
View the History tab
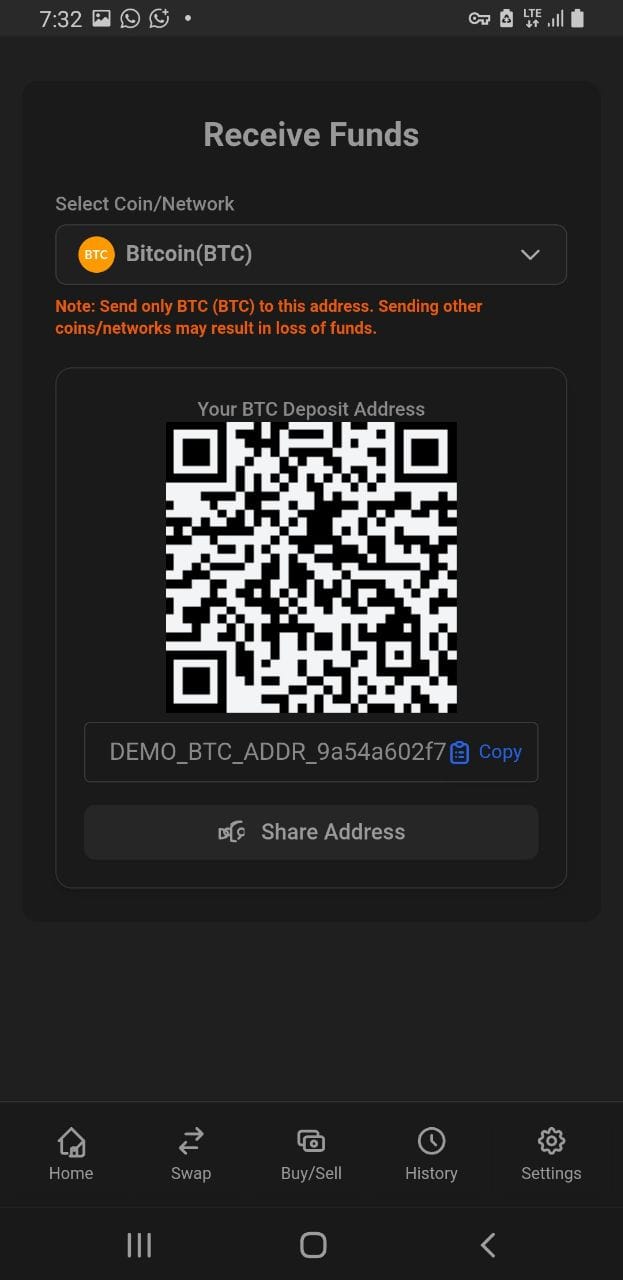431,1154
